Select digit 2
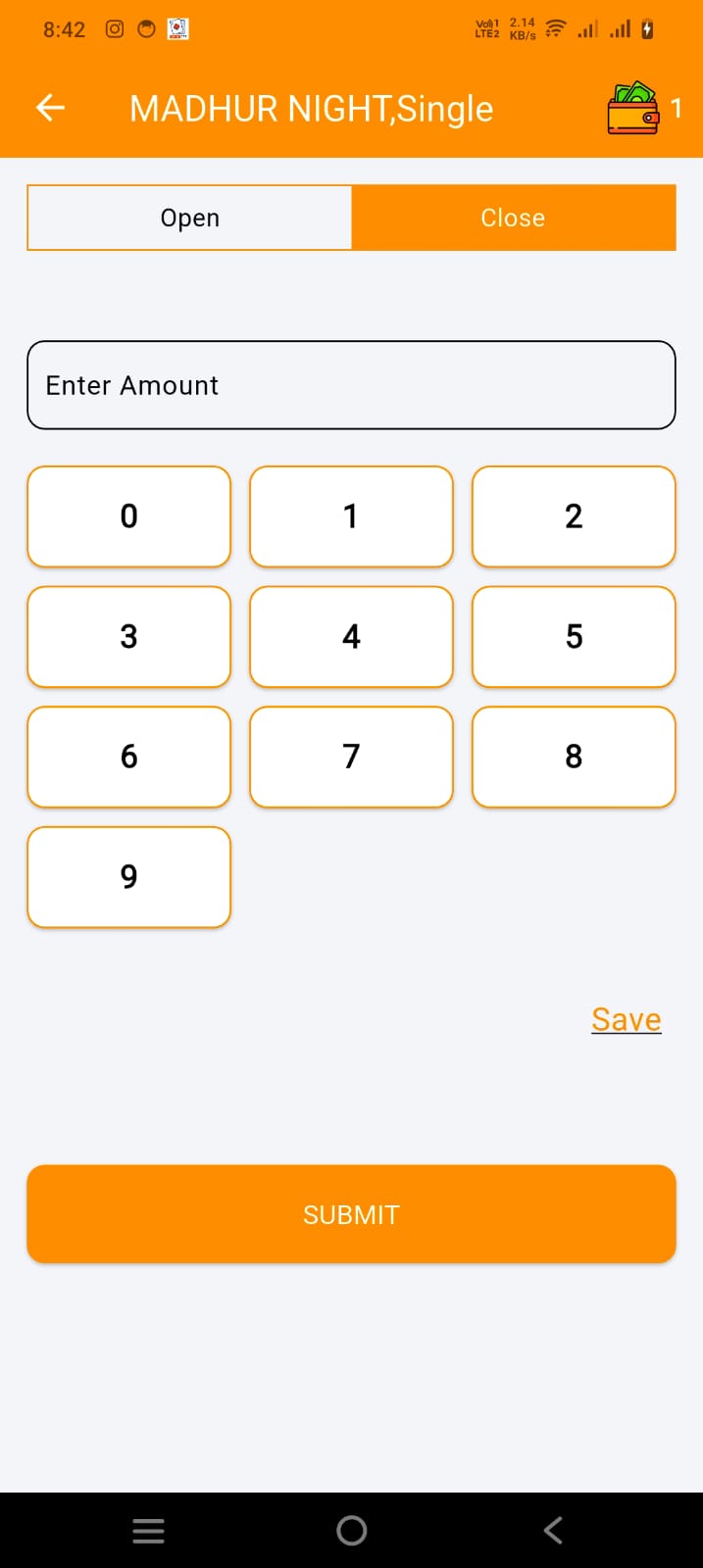This screenshot has height=1568, width=703. tap(574, 516)
